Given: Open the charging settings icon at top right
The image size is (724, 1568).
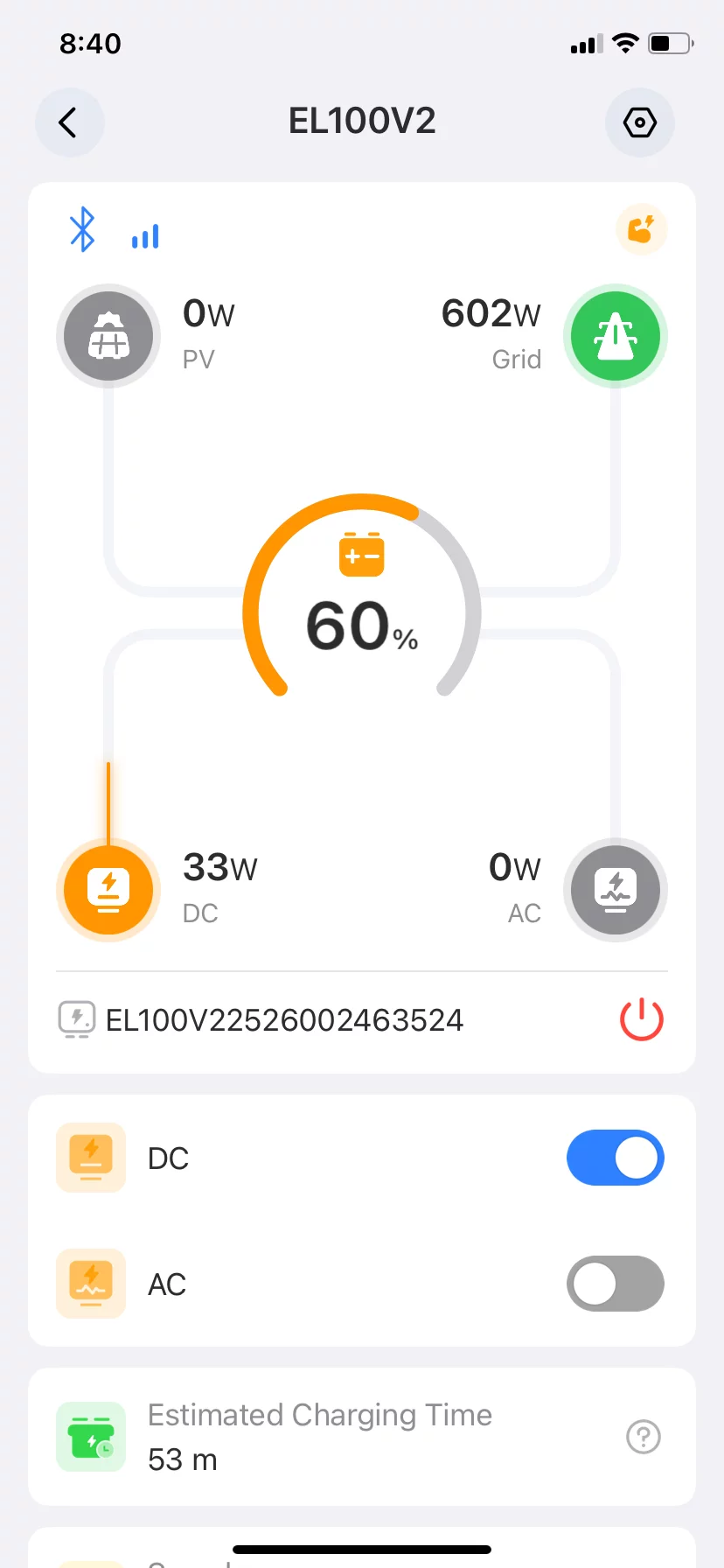Looking at the screenshot, I should 641,229.
